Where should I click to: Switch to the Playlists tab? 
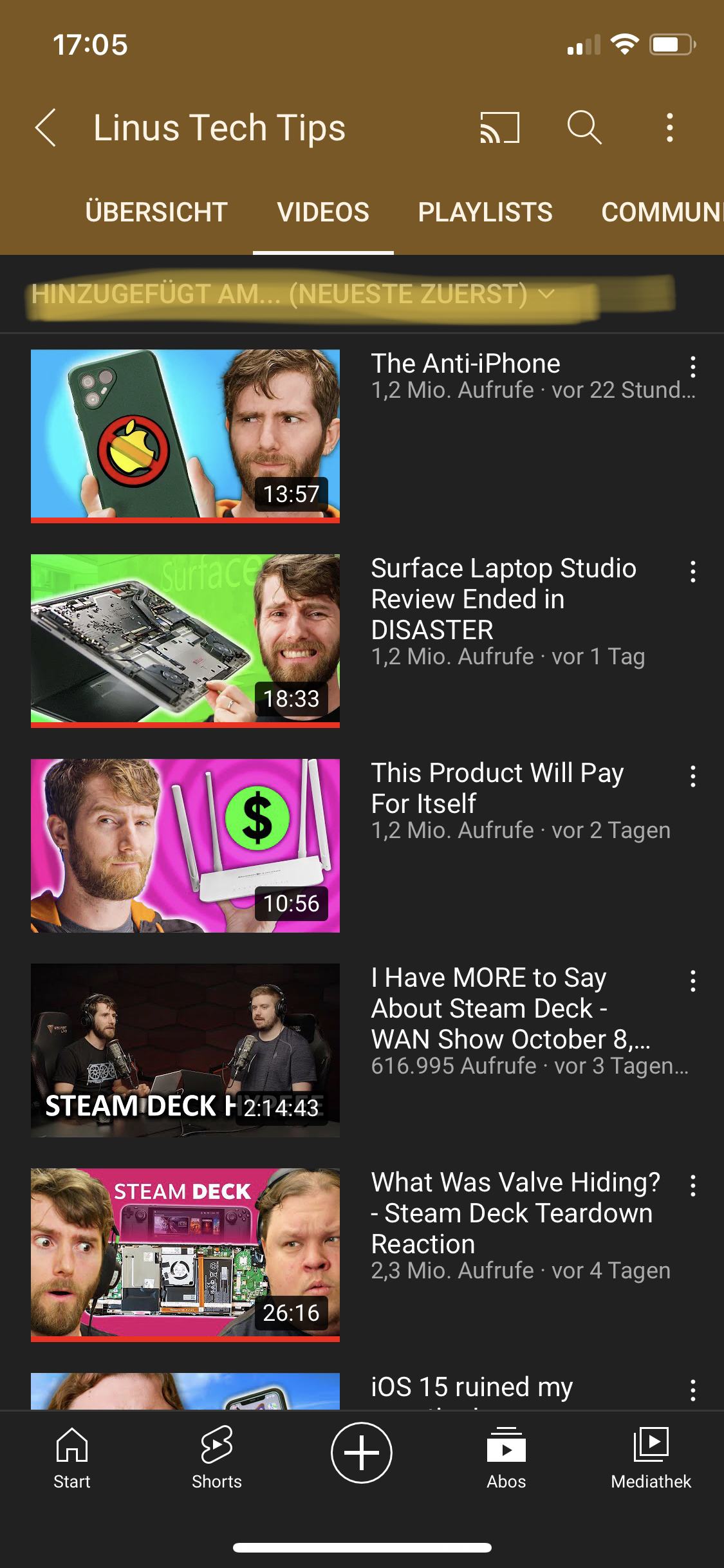coord(485,212)
